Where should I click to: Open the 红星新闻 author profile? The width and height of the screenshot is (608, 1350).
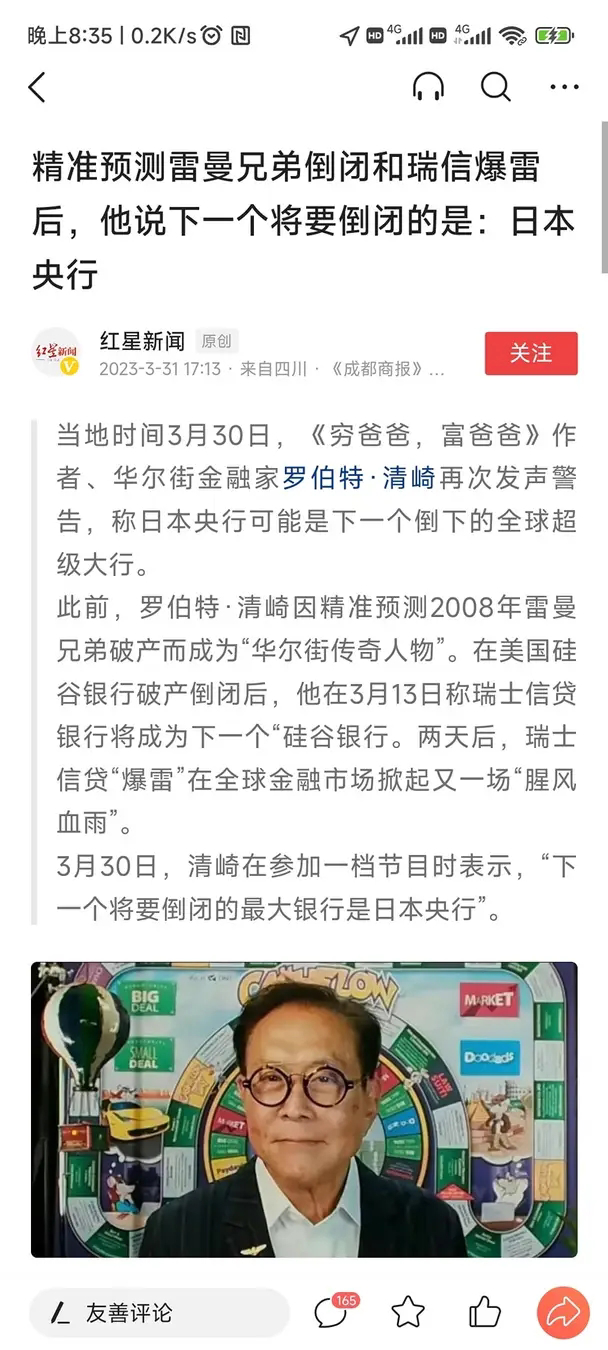click(142, 341)
